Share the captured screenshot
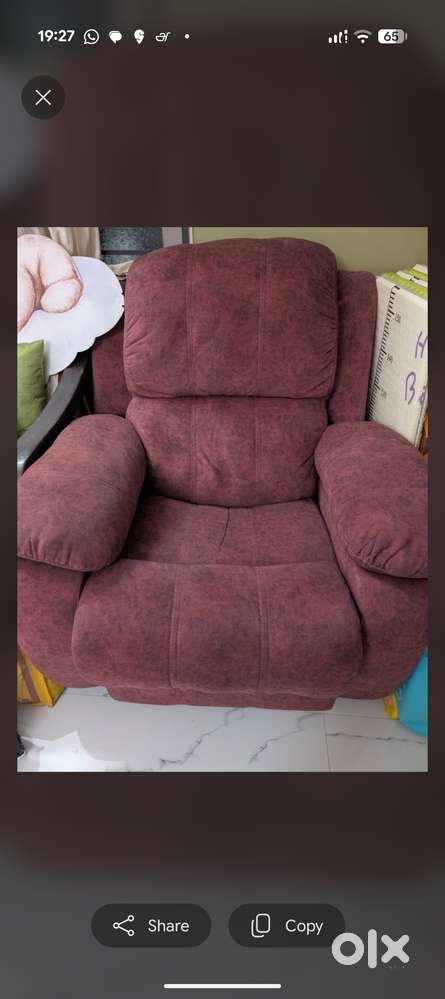Viewport: 445px width, 999px height. 151,925
